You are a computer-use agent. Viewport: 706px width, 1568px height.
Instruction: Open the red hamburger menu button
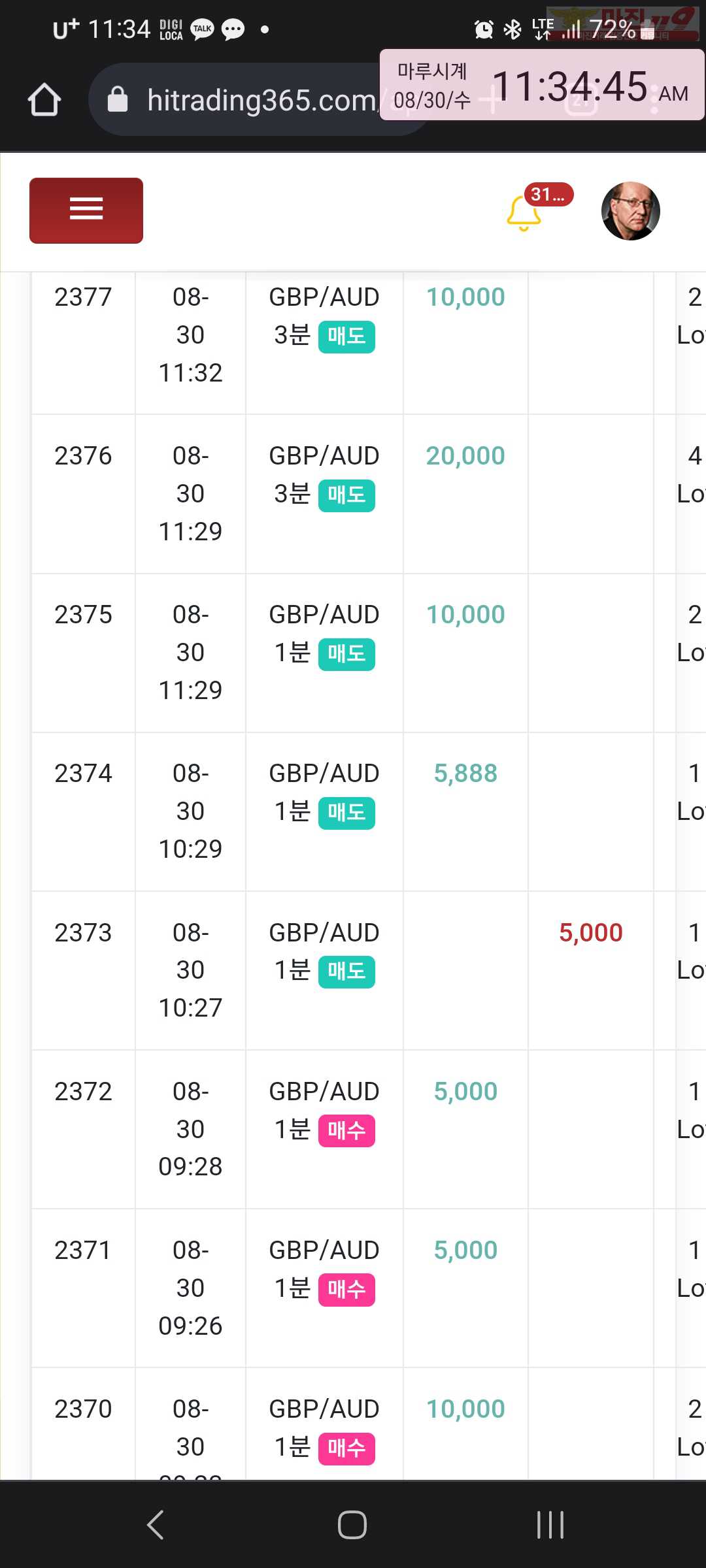(x=86, y=210)
